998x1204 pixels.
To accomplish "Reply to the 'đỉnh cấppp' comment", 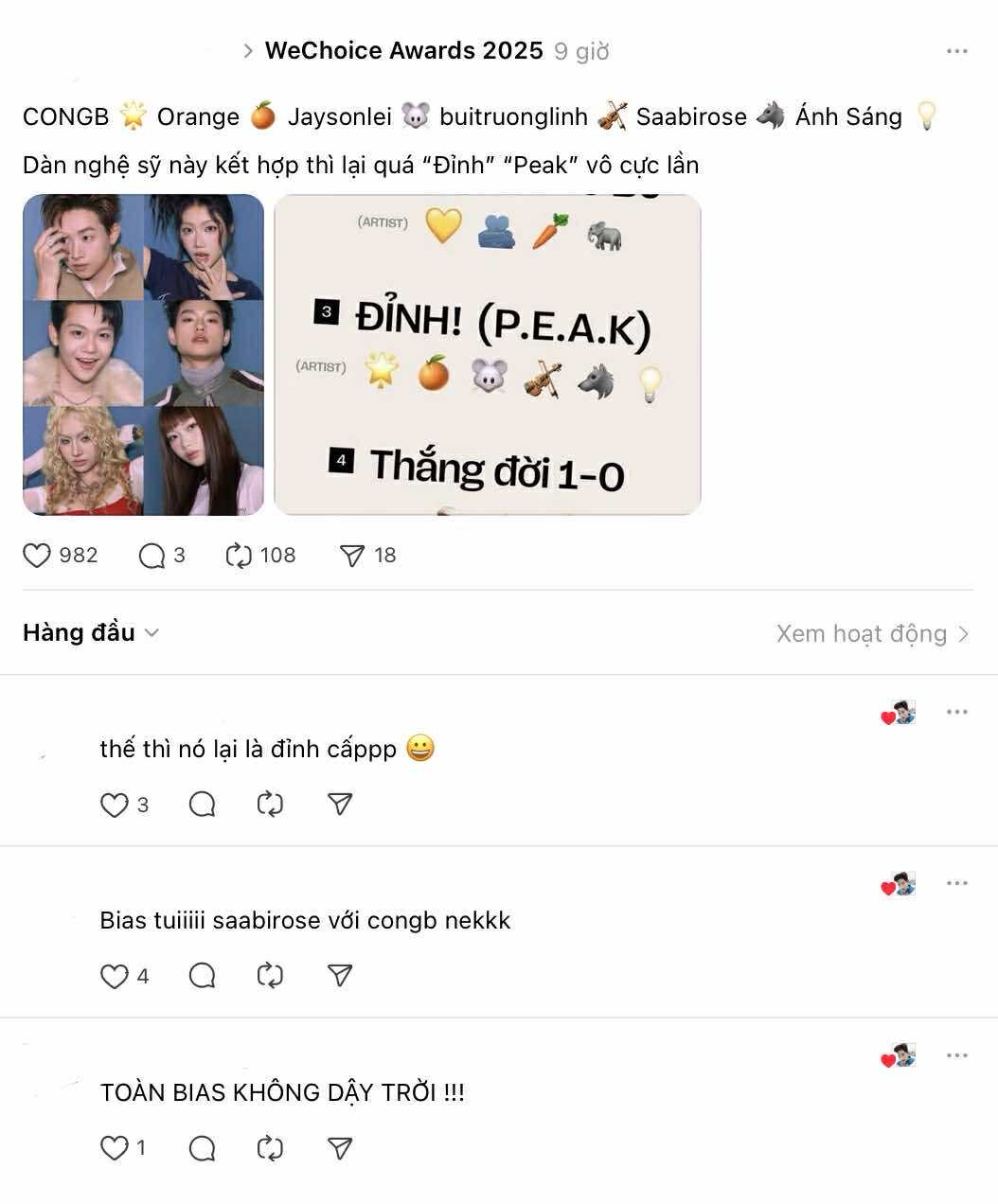I will pos(202,805).
